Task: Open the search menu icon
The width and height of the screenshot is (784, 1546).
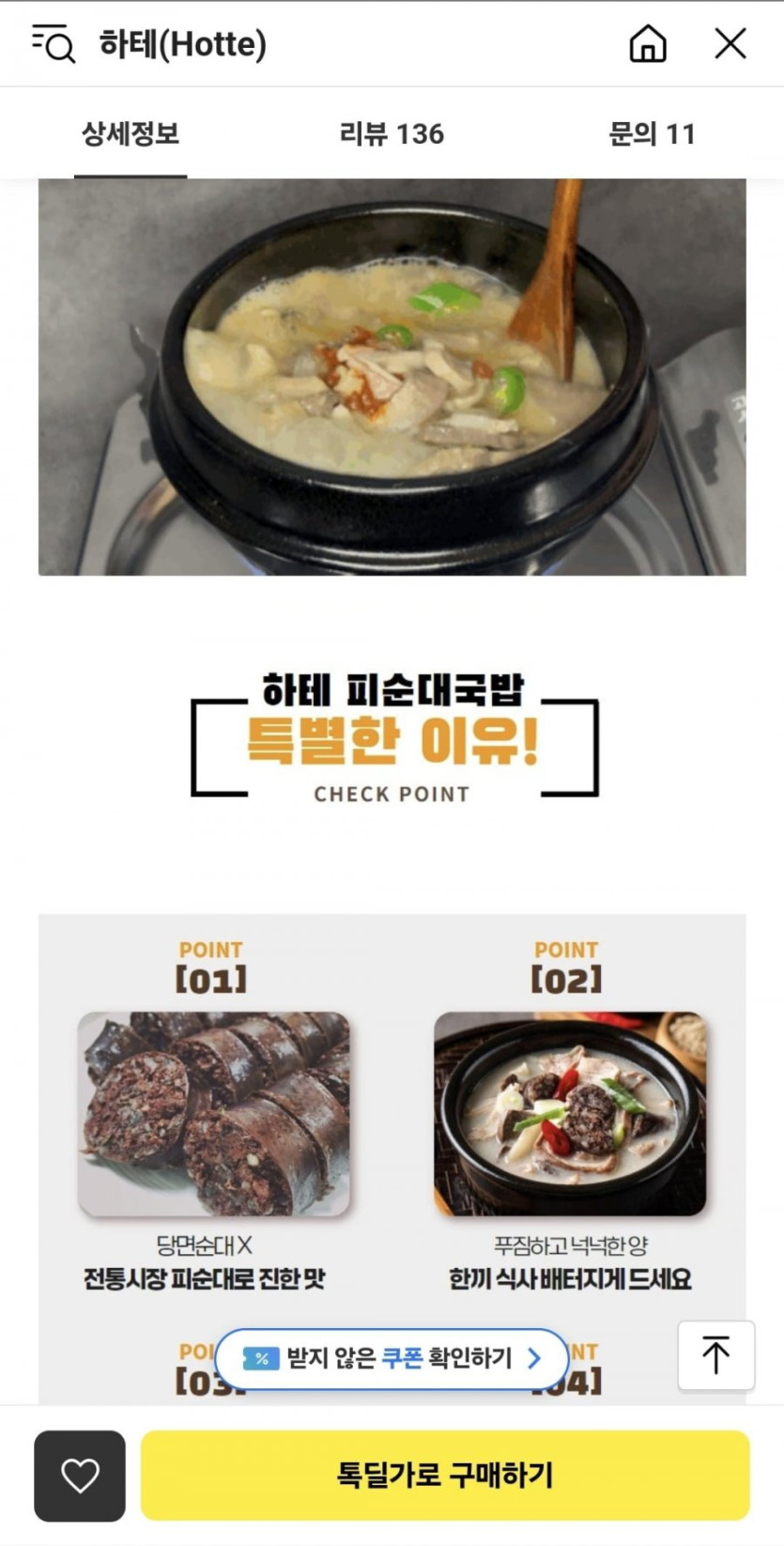Action: pyautogui.click(x=54, y=43)
